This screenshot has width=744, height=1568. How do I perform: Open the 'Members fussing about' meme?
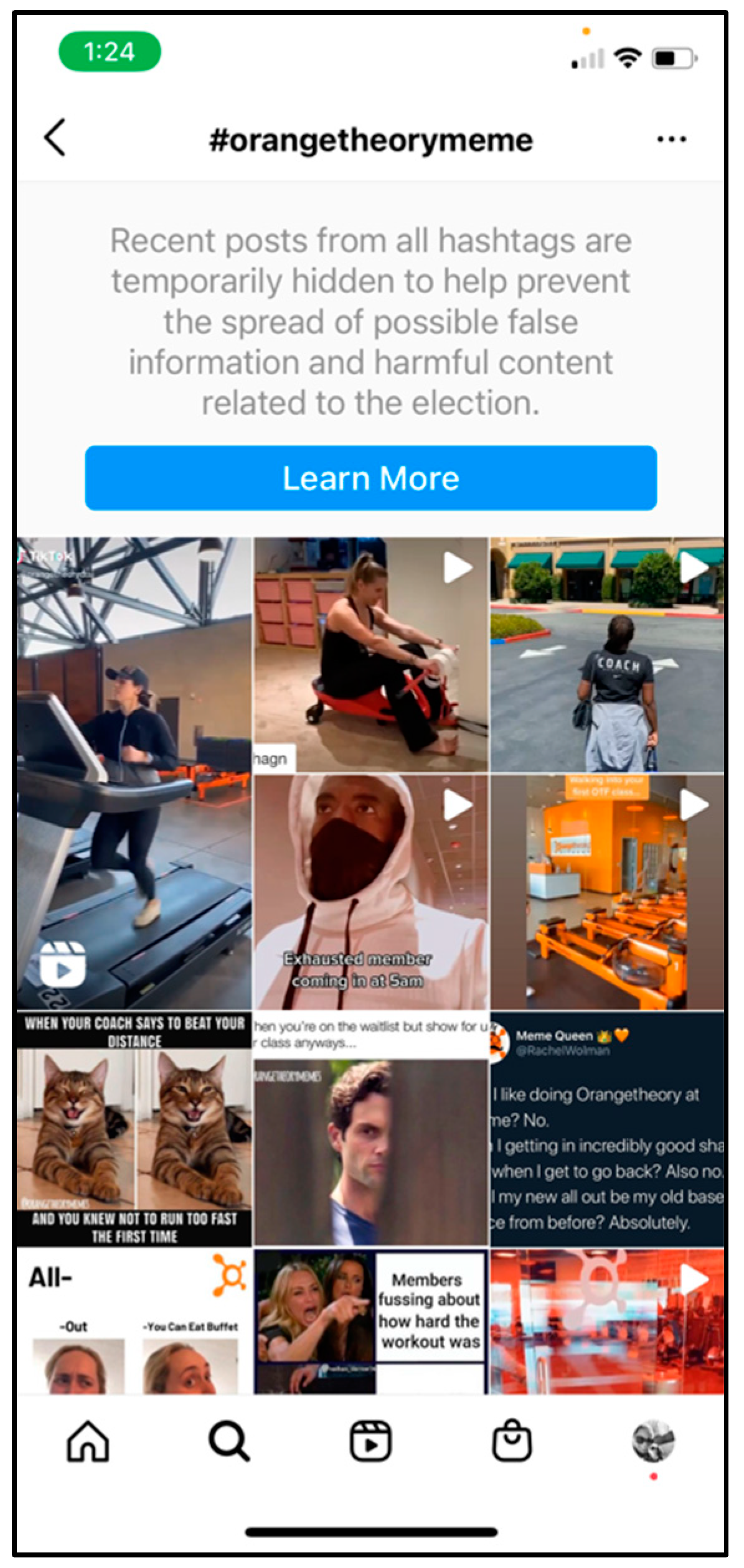click(370, 1322)
